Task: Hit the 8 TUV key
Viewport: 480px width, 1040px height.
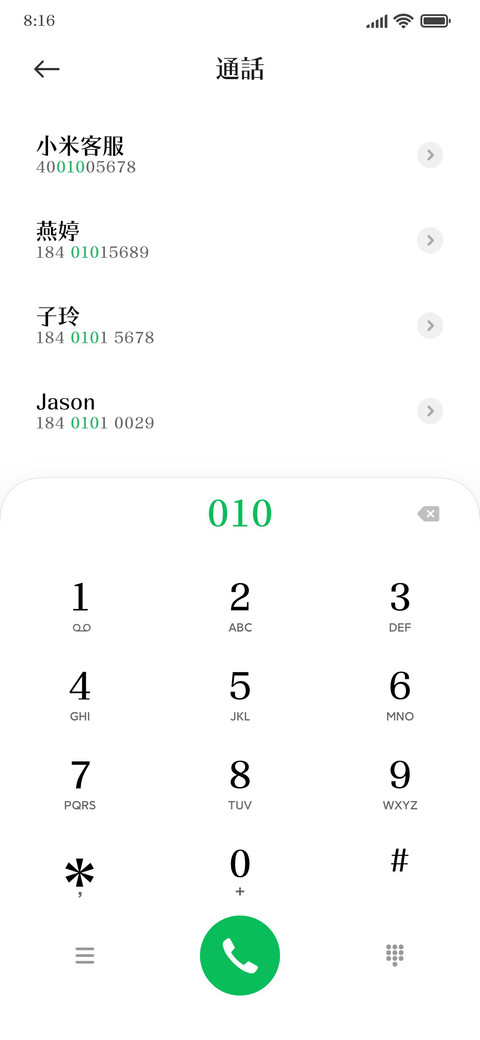Action: [240, 785]
